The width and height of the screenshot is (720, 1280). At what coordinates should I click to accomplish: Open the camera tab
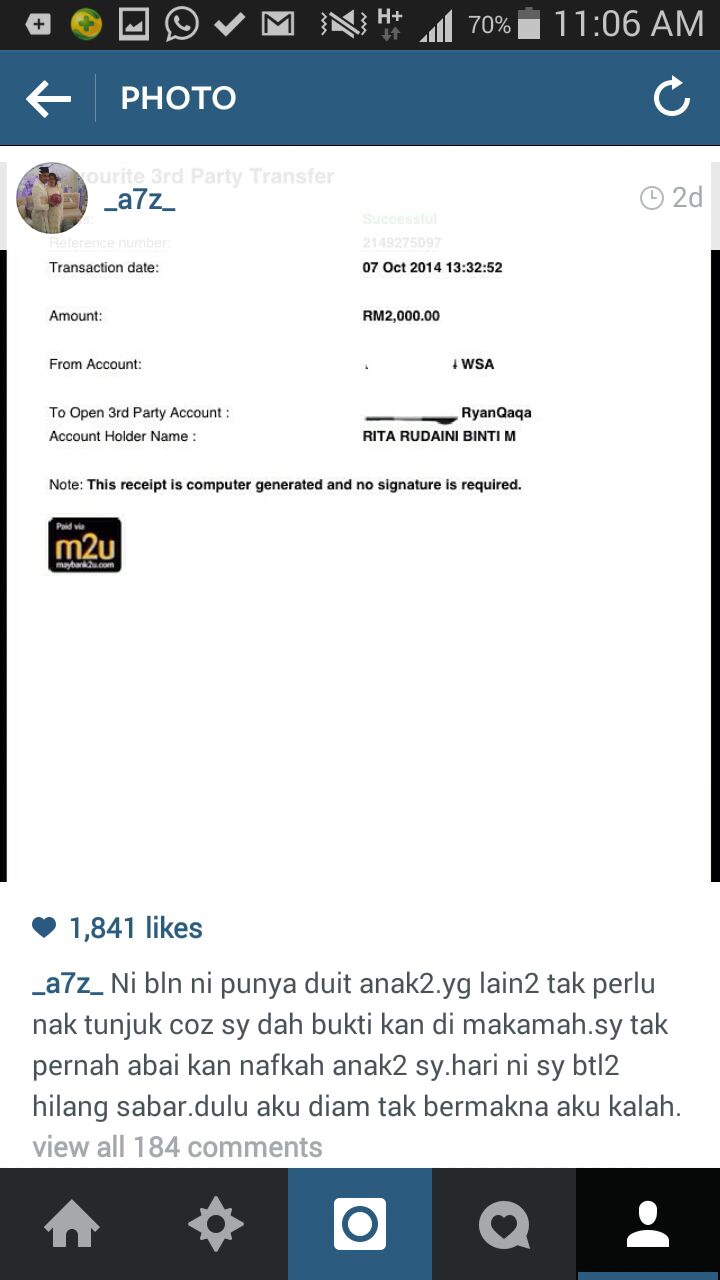tap(360, 1224)
